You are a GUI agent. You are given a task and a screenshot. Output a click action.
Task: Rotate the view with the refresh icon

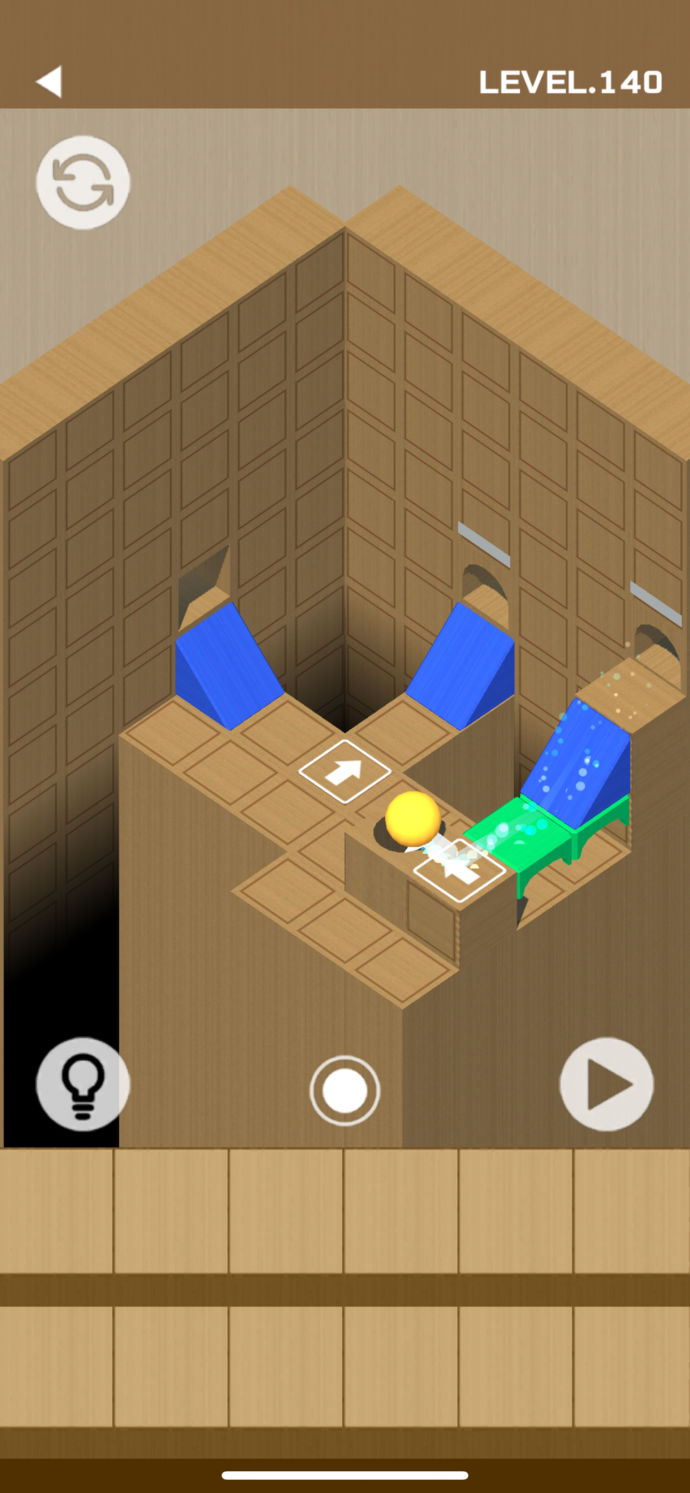coord(83,183)
